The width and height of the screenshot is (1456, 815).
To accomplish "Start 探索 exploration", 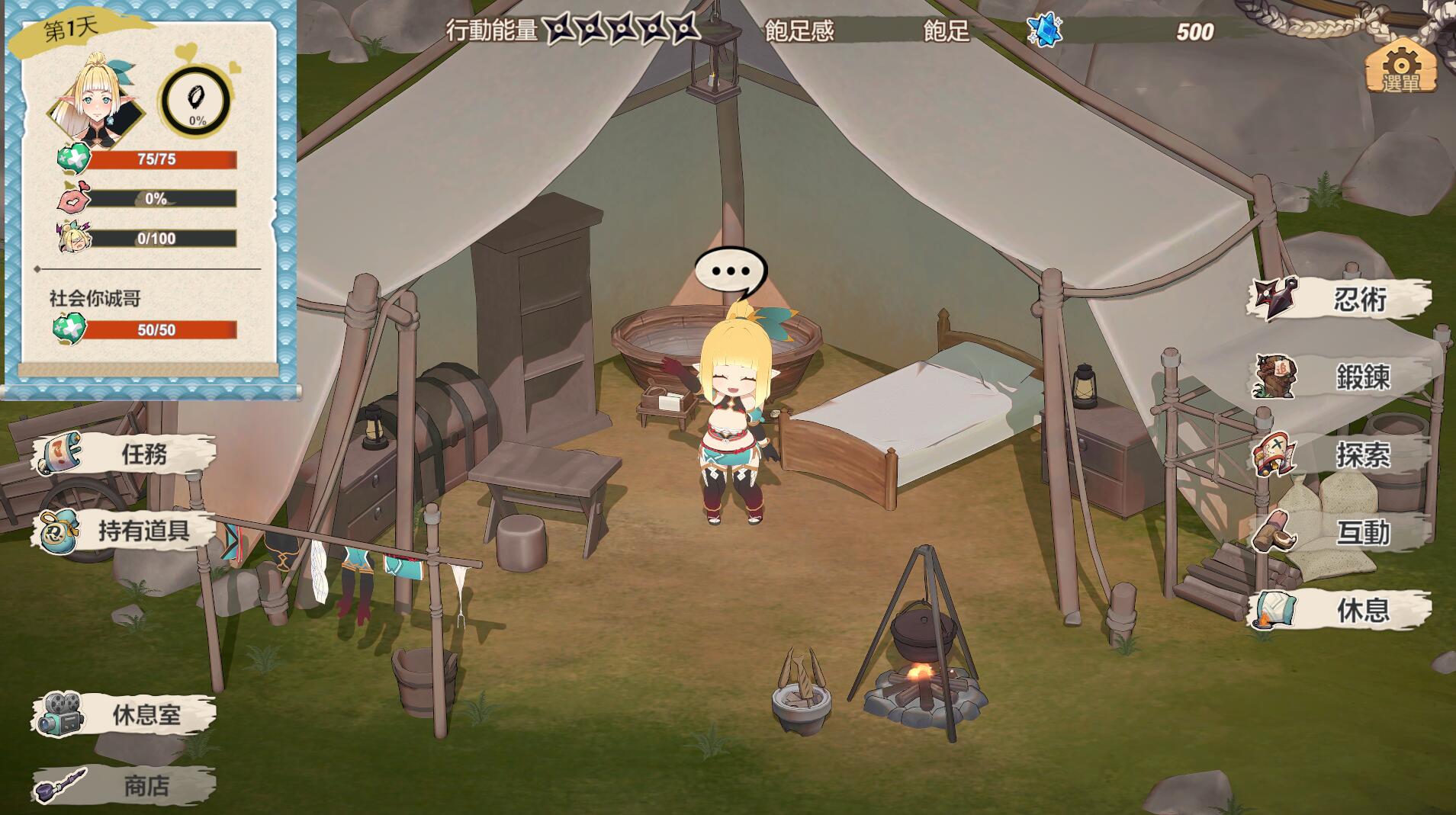I will click(1341, 455).
